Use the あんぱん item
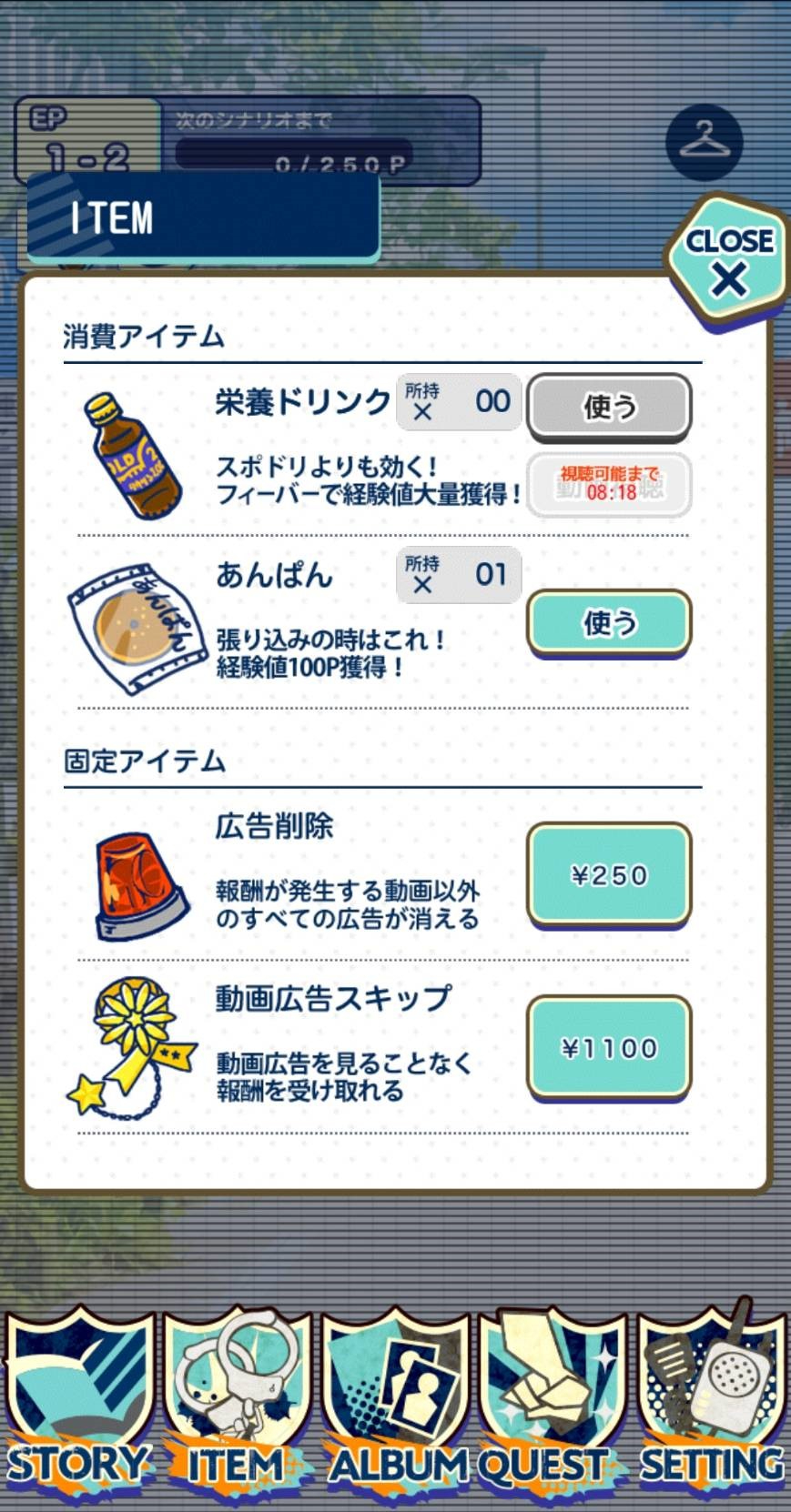This screenshot has width=791, height=1512. pos(609,623)
